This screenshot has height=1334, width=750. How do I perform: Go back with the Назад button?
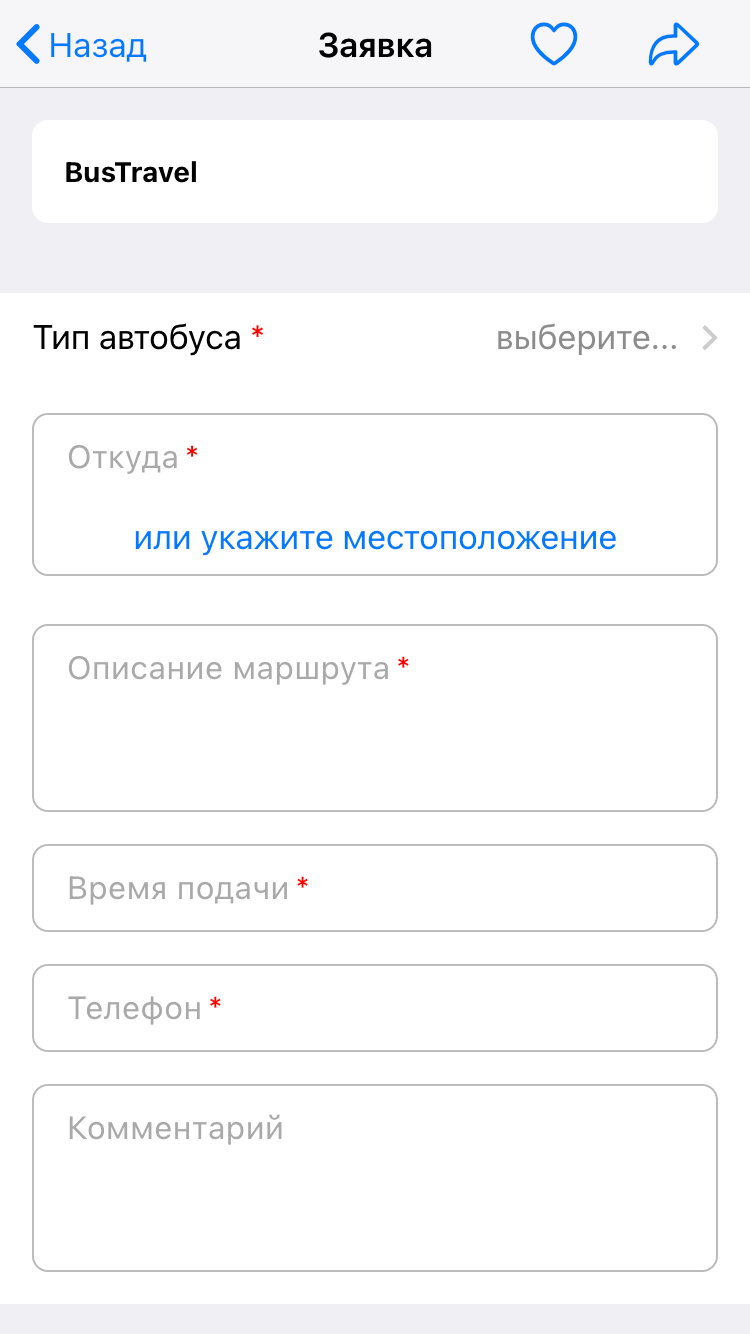[x=82, y=45]
